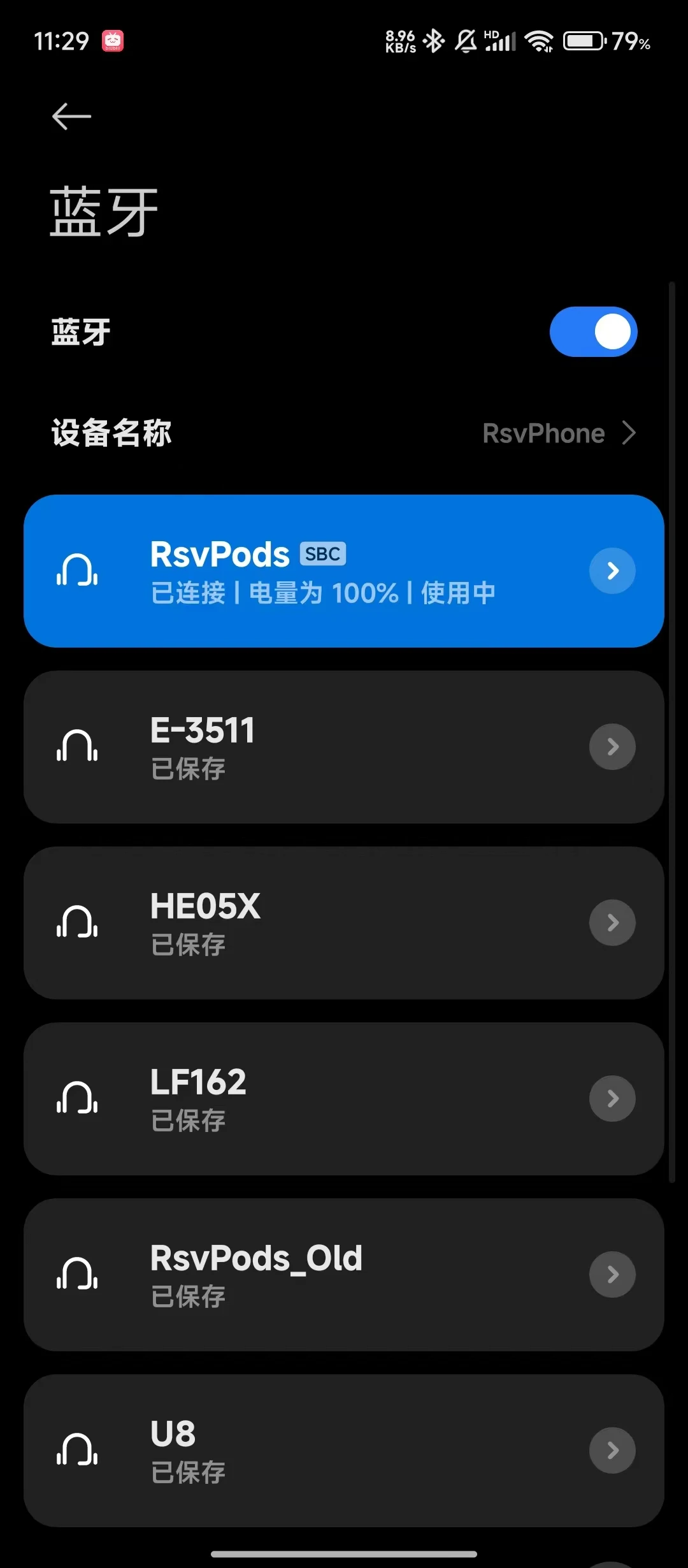Open details arrow for U8

(x=612, y=1450)
